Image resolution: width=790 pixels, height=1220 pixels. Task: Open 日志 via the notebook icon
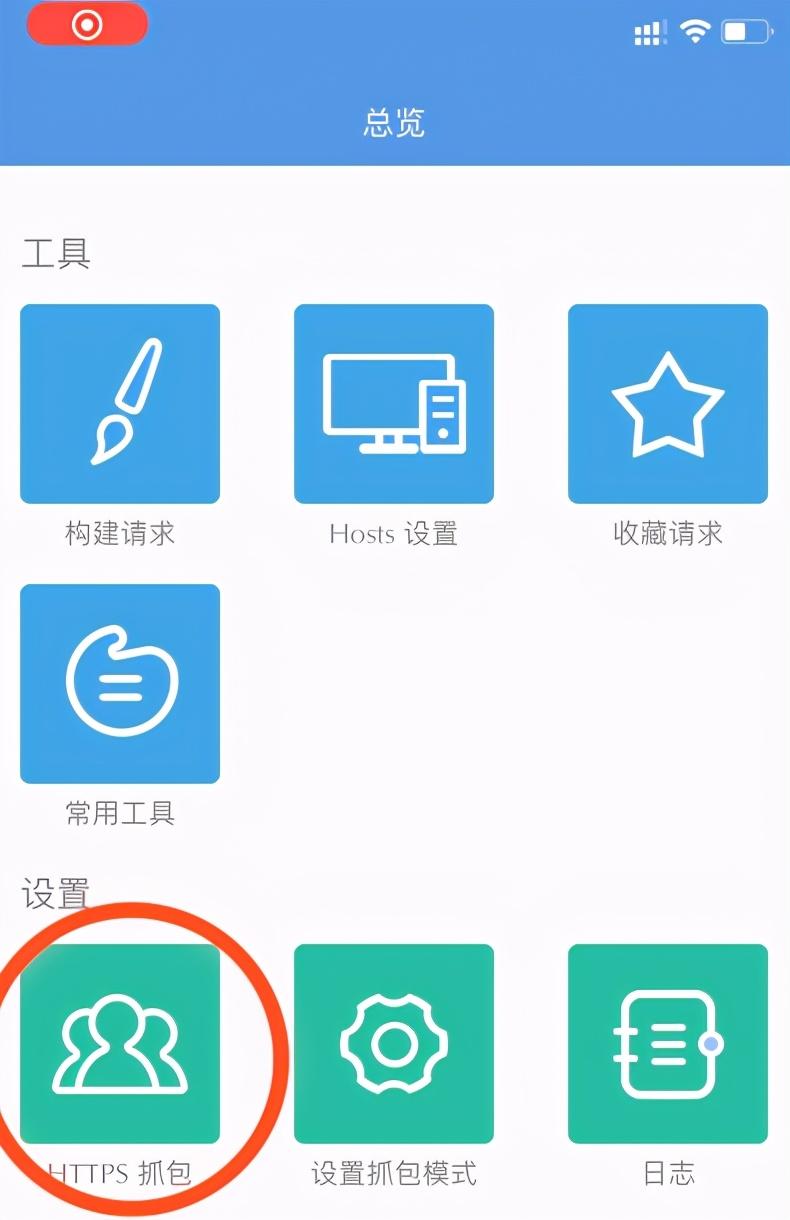[x=666, y=1043]
